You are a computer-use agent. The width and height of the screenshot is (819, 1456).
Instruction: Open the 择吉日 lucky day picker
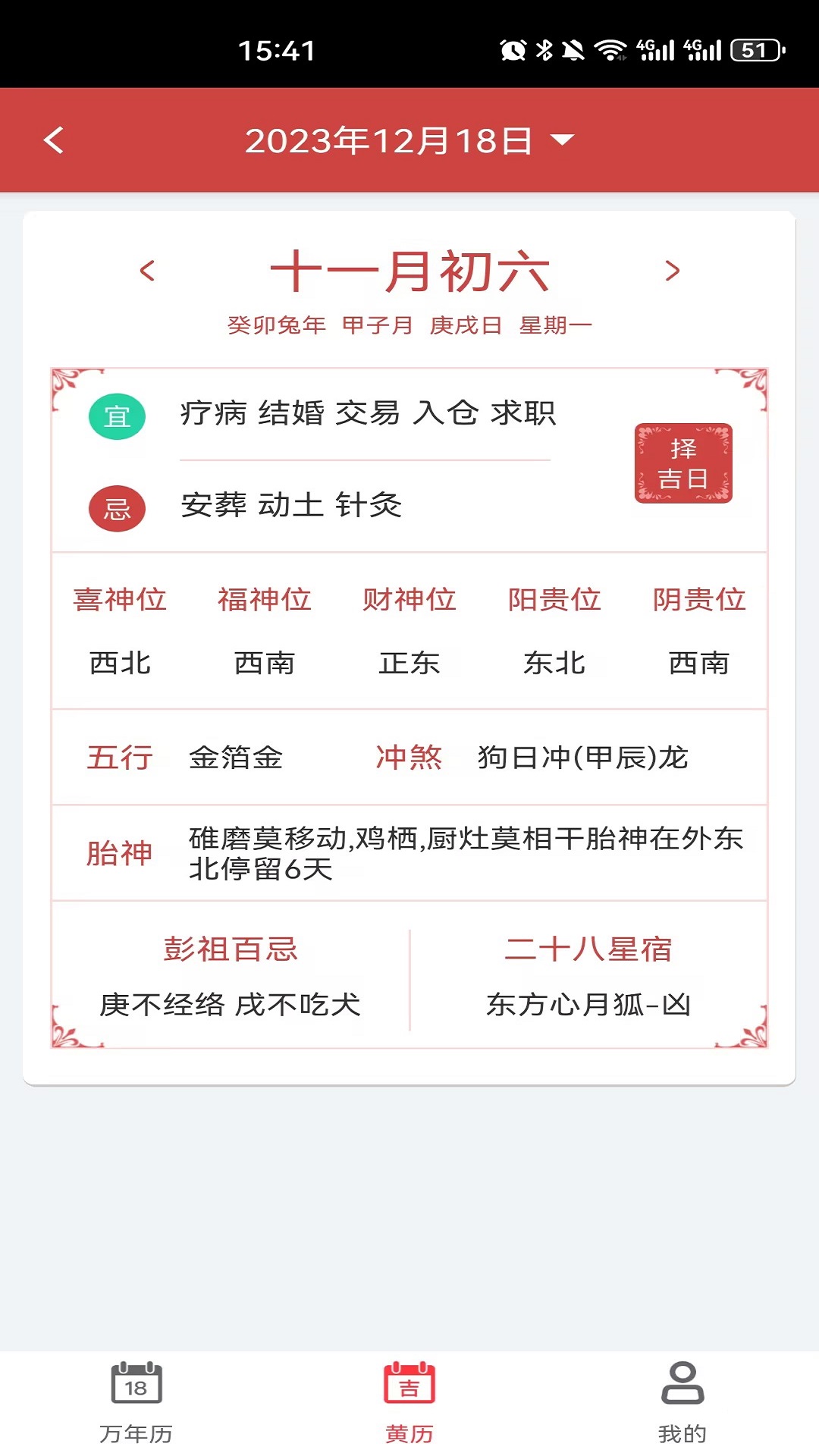(683, 464)
